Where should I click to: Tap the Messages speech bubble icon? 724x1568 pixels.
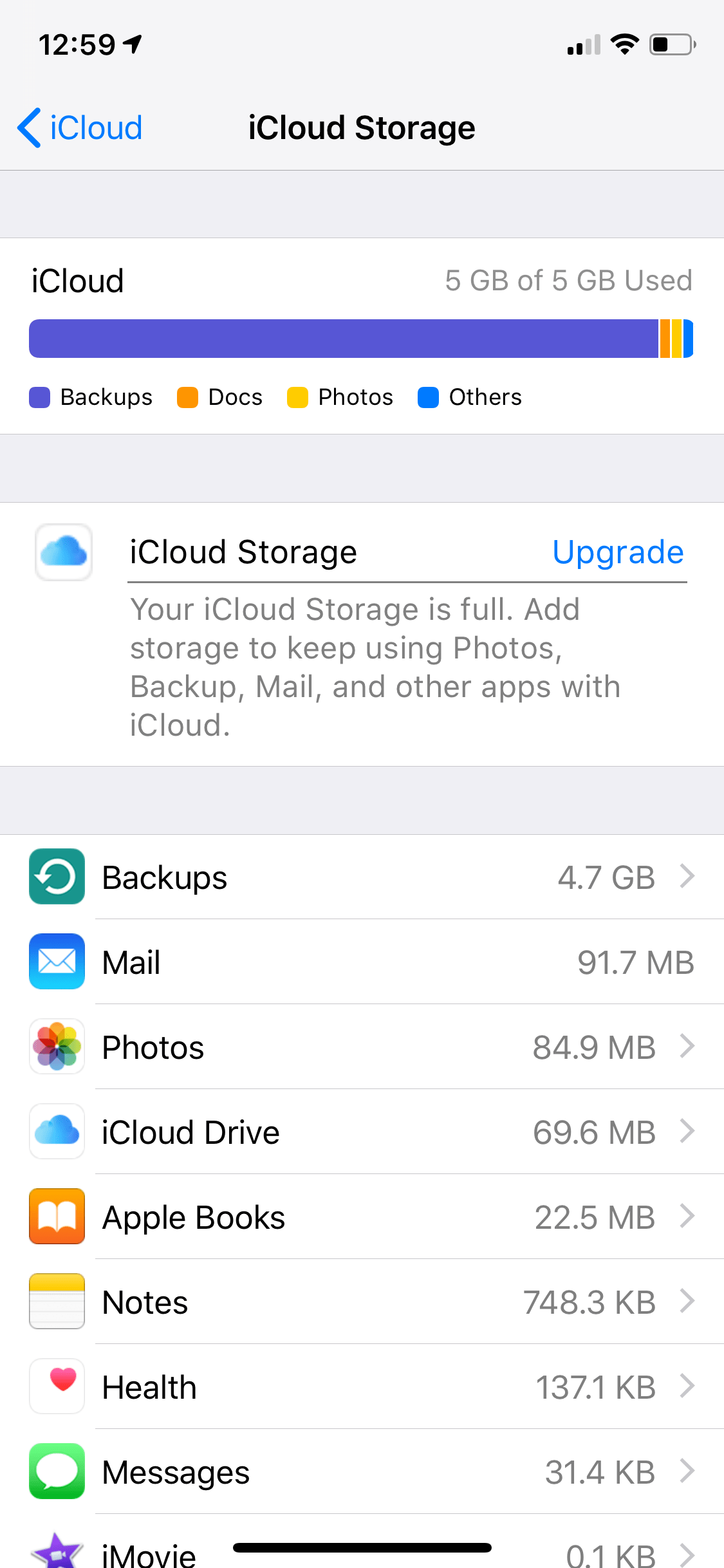57,1471
